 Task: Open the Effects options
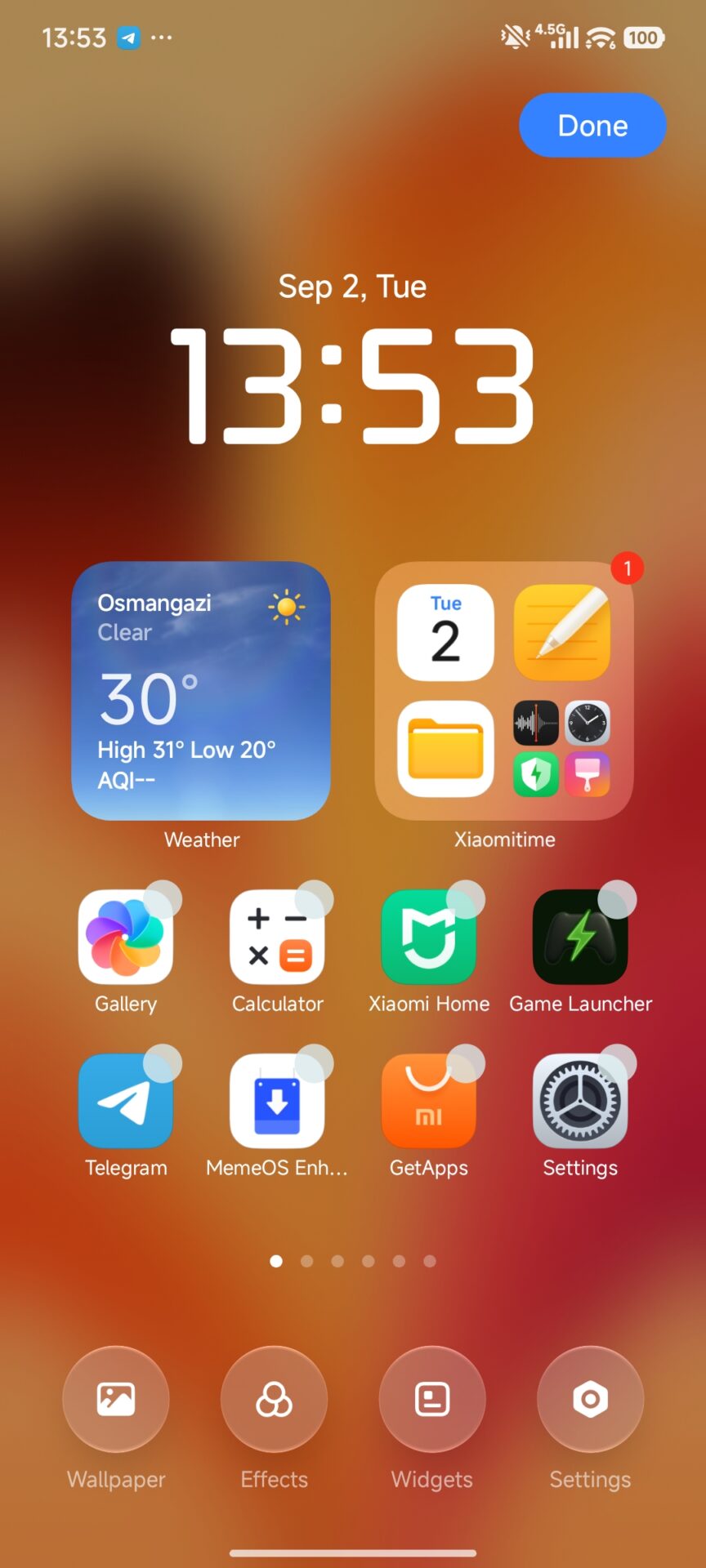(x=274, y=1398)
